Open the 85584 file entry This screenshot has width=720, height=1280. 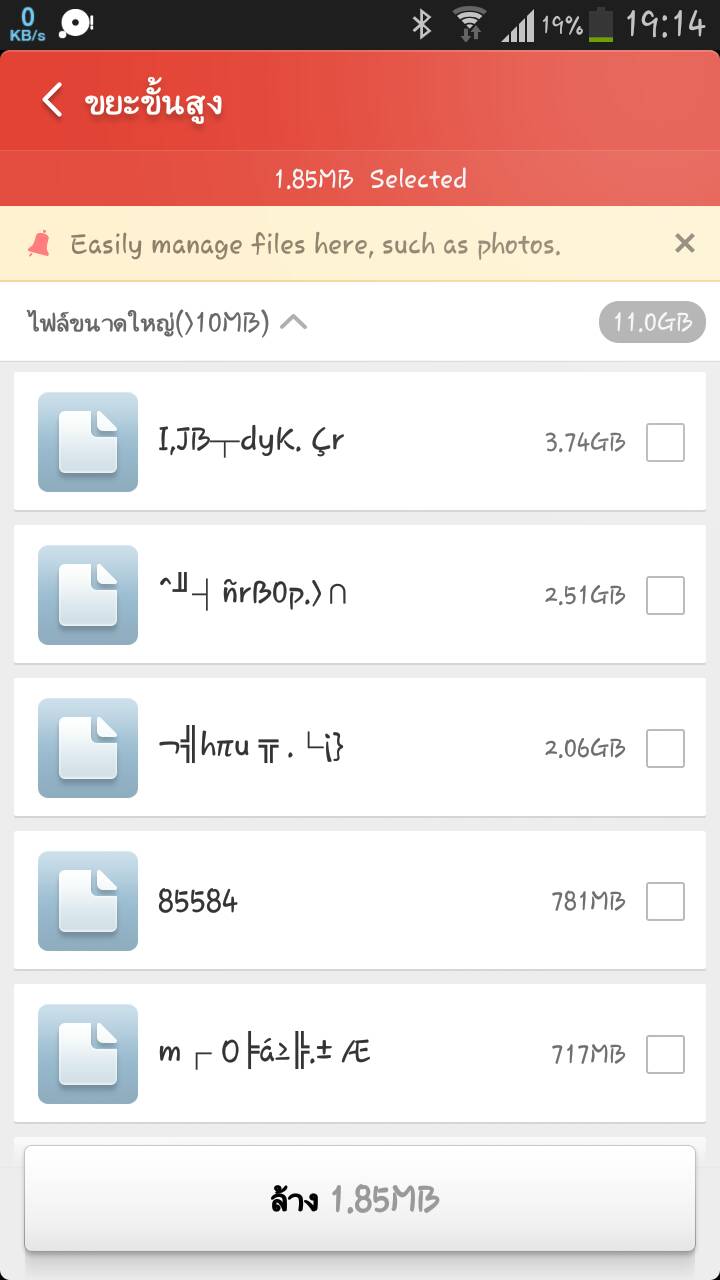[300, 901]
